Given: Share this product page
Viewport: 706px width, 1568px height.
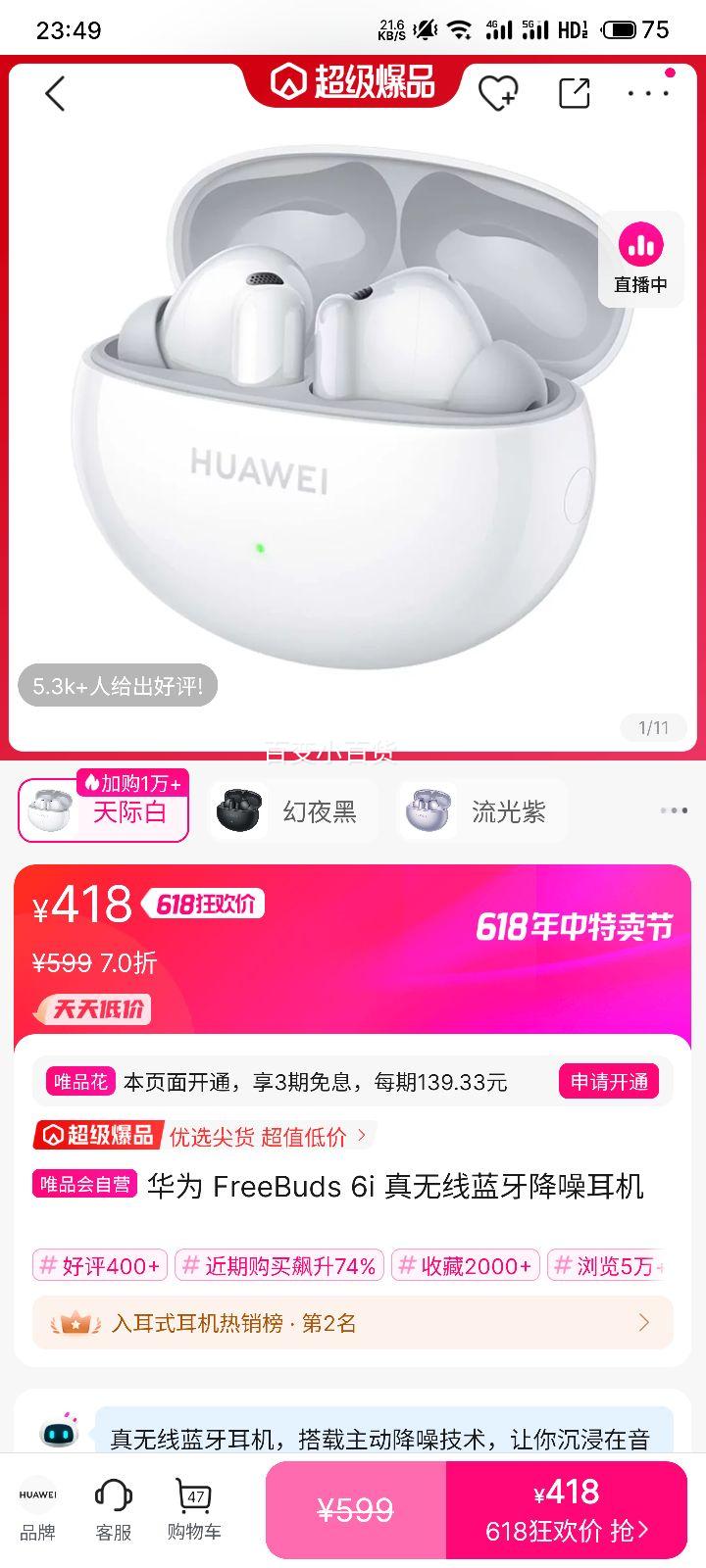Looking at the screenshot, I should pos(574,93).
